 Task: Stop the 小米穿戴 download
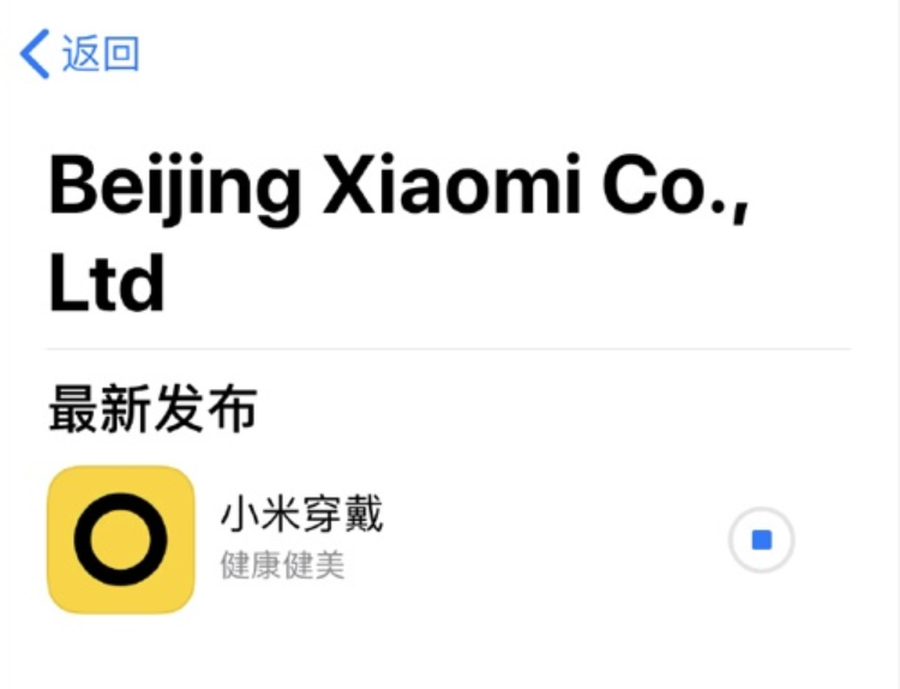click(x=761, y=541)
